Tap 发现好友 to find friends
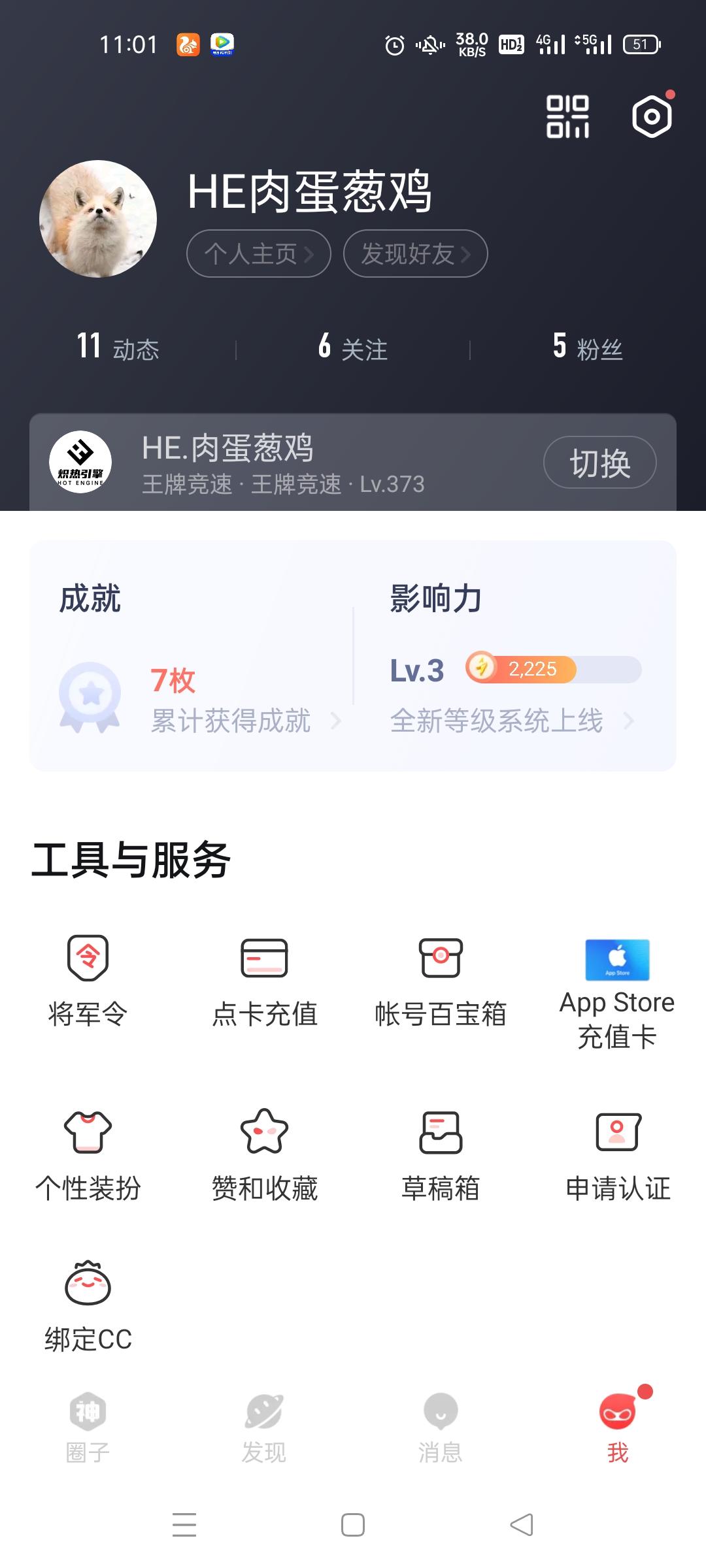The width and height of the screenshot is (706, 1568). pos(415,253)
